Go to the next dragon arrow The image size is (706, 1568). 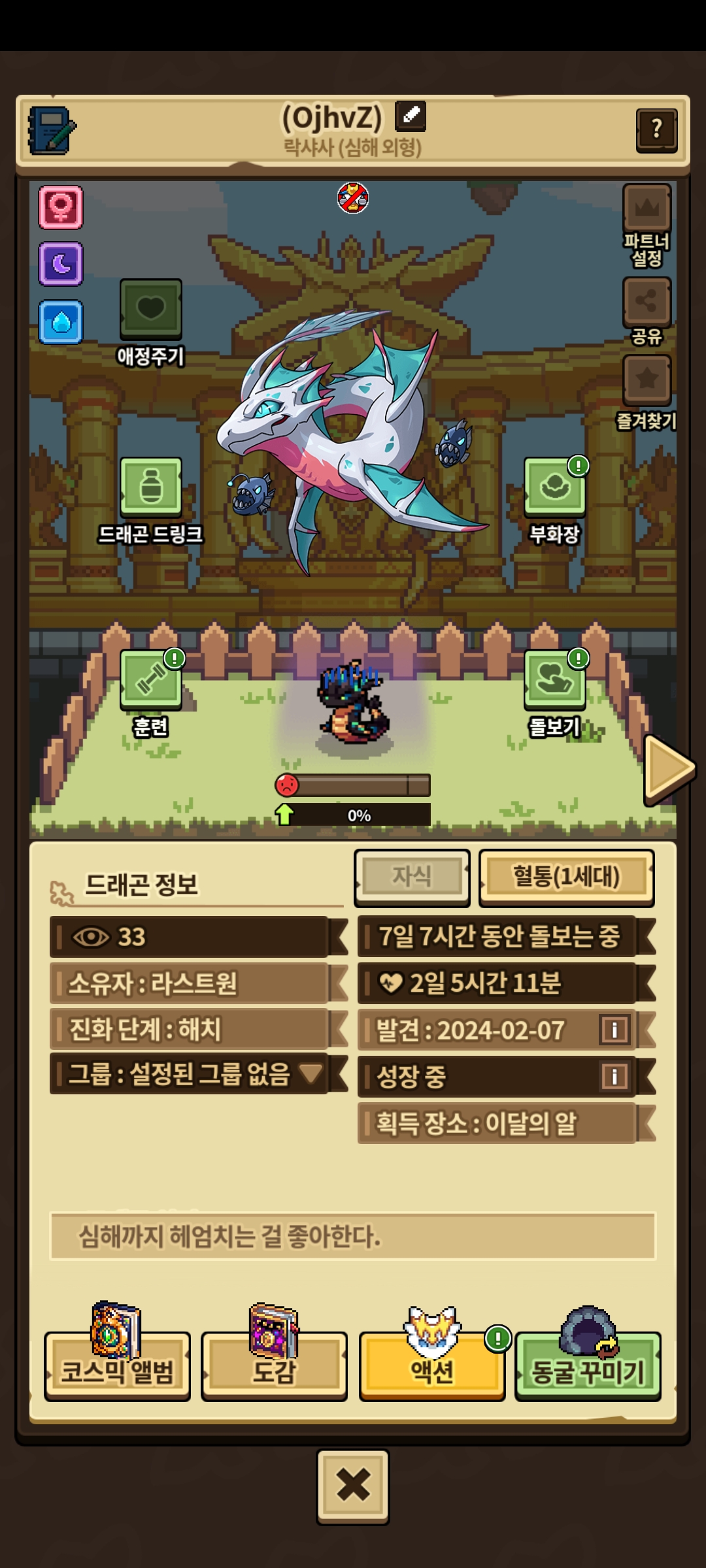(667, 769)
